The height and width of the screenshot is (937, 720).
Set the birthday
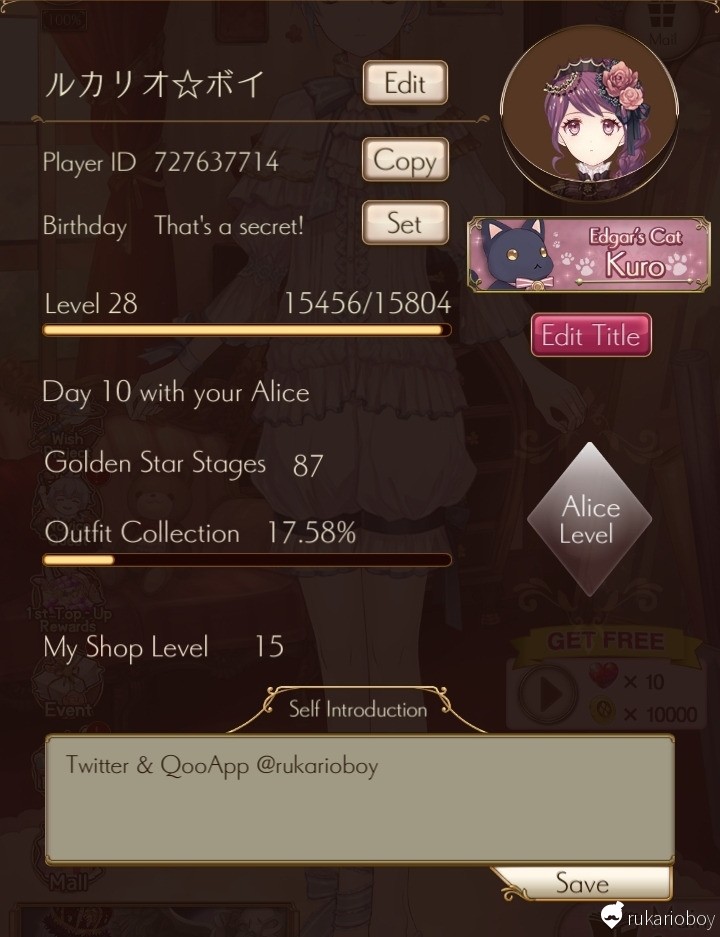click(405, 223)
